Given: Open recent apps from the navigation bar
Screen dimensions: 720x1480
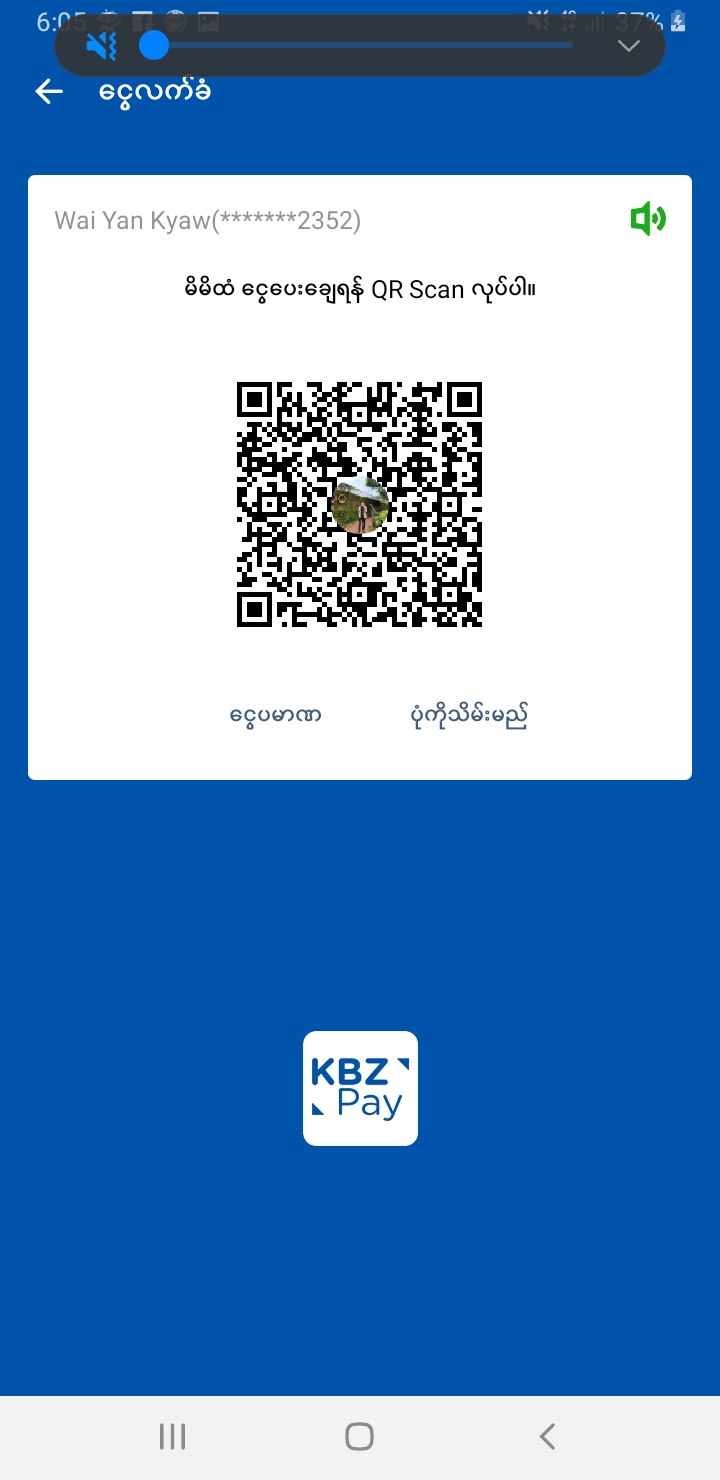Looking at the screenshot, I should click(172, 1437).
